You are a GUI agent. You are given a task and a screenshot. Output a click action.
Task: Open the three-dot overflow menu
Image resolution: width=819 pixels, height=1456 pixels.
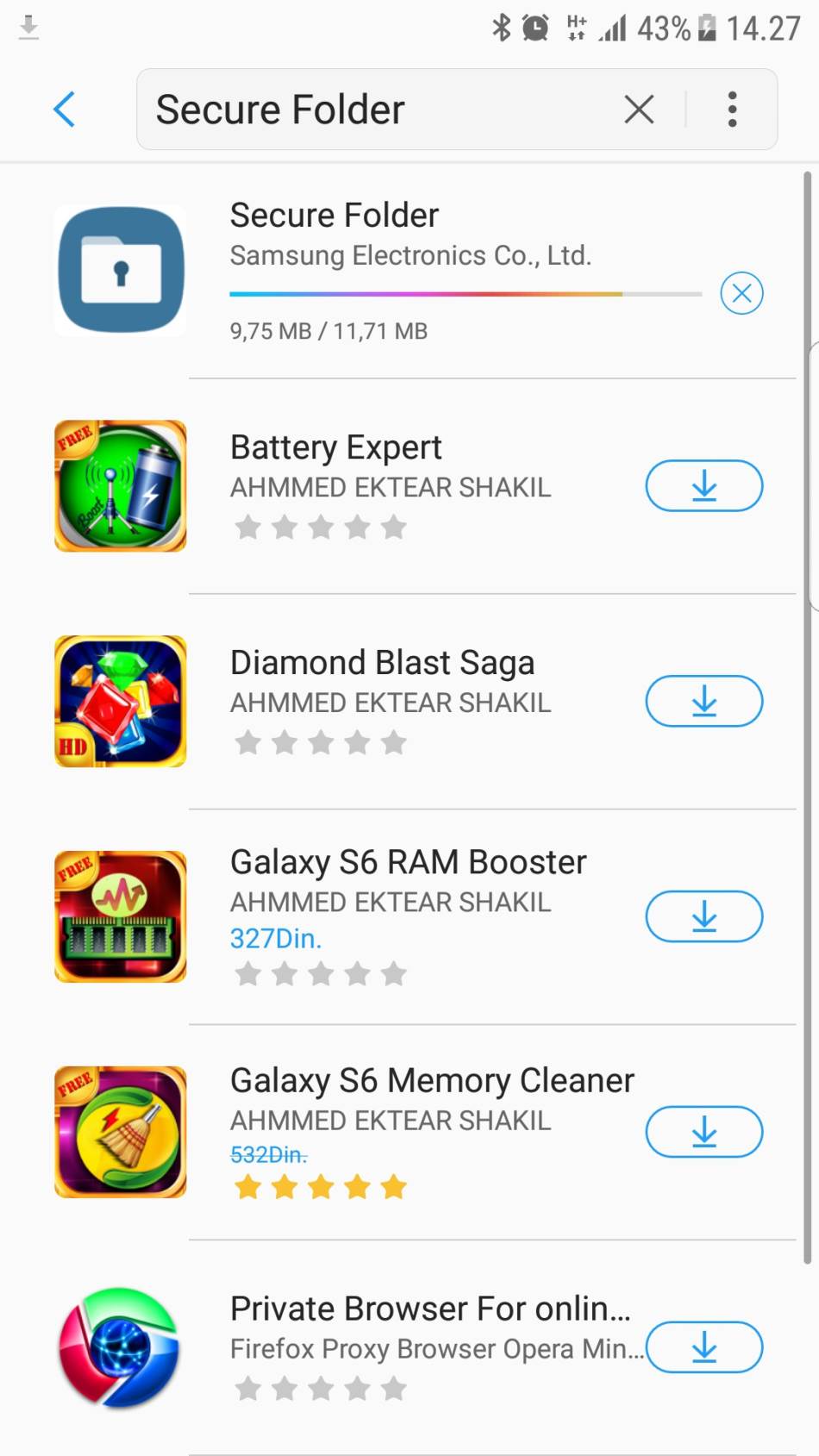[x=732, y=109]
